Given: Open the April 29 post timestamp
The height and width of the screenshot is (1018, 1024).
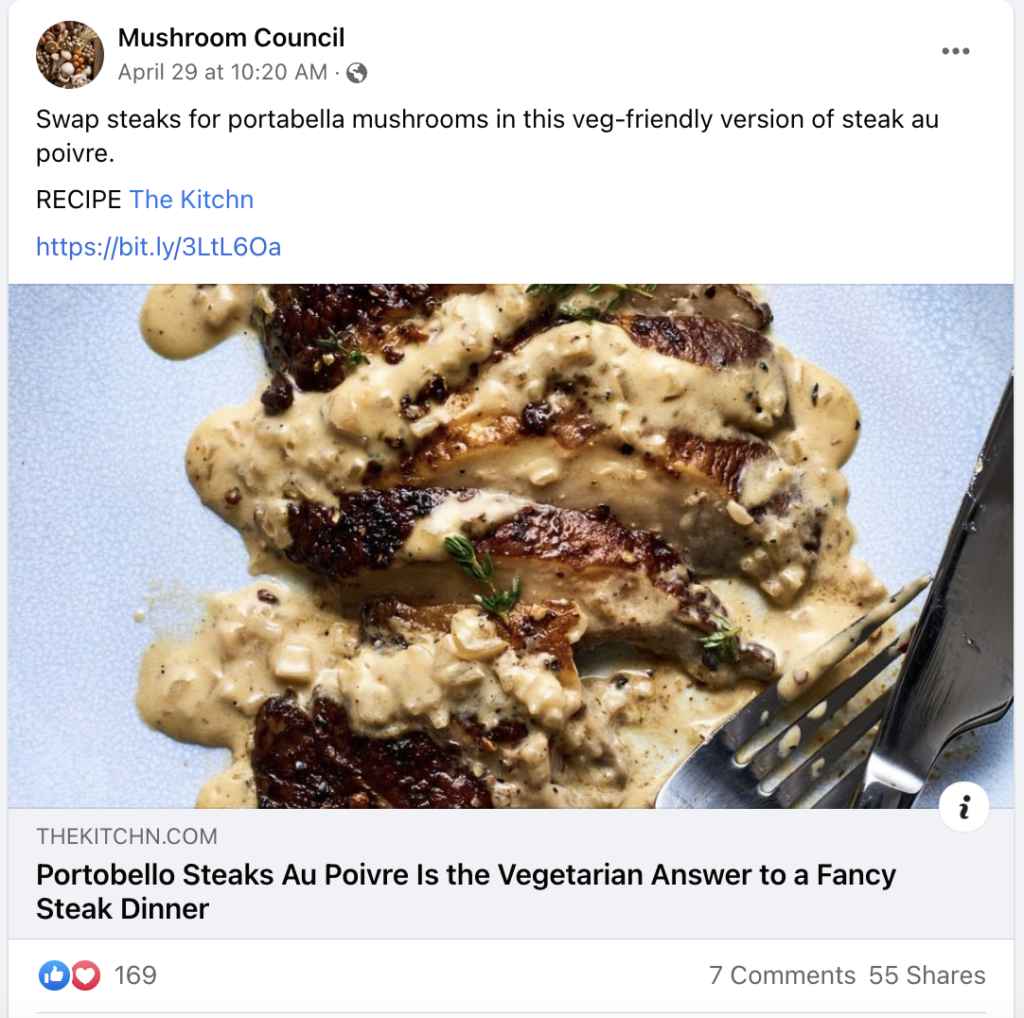Looking at the screenshot, I should point(222,72).
